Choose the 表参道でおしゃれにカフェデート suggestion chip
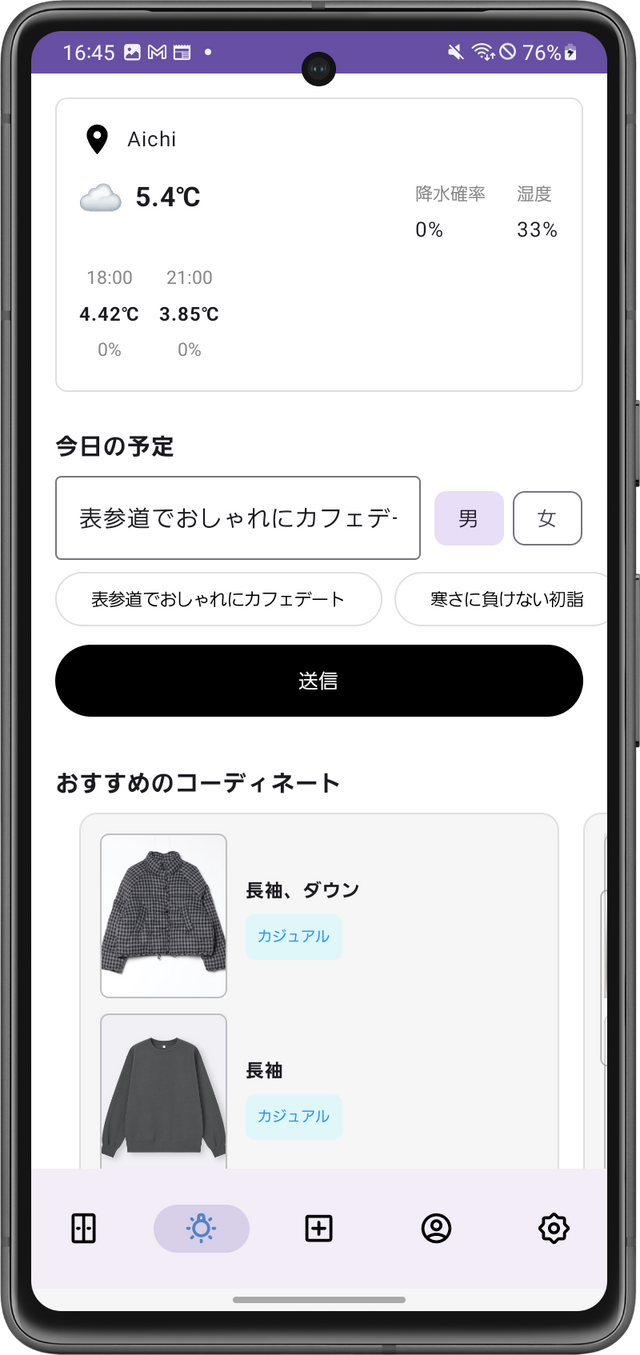 [x=218, y=599]
